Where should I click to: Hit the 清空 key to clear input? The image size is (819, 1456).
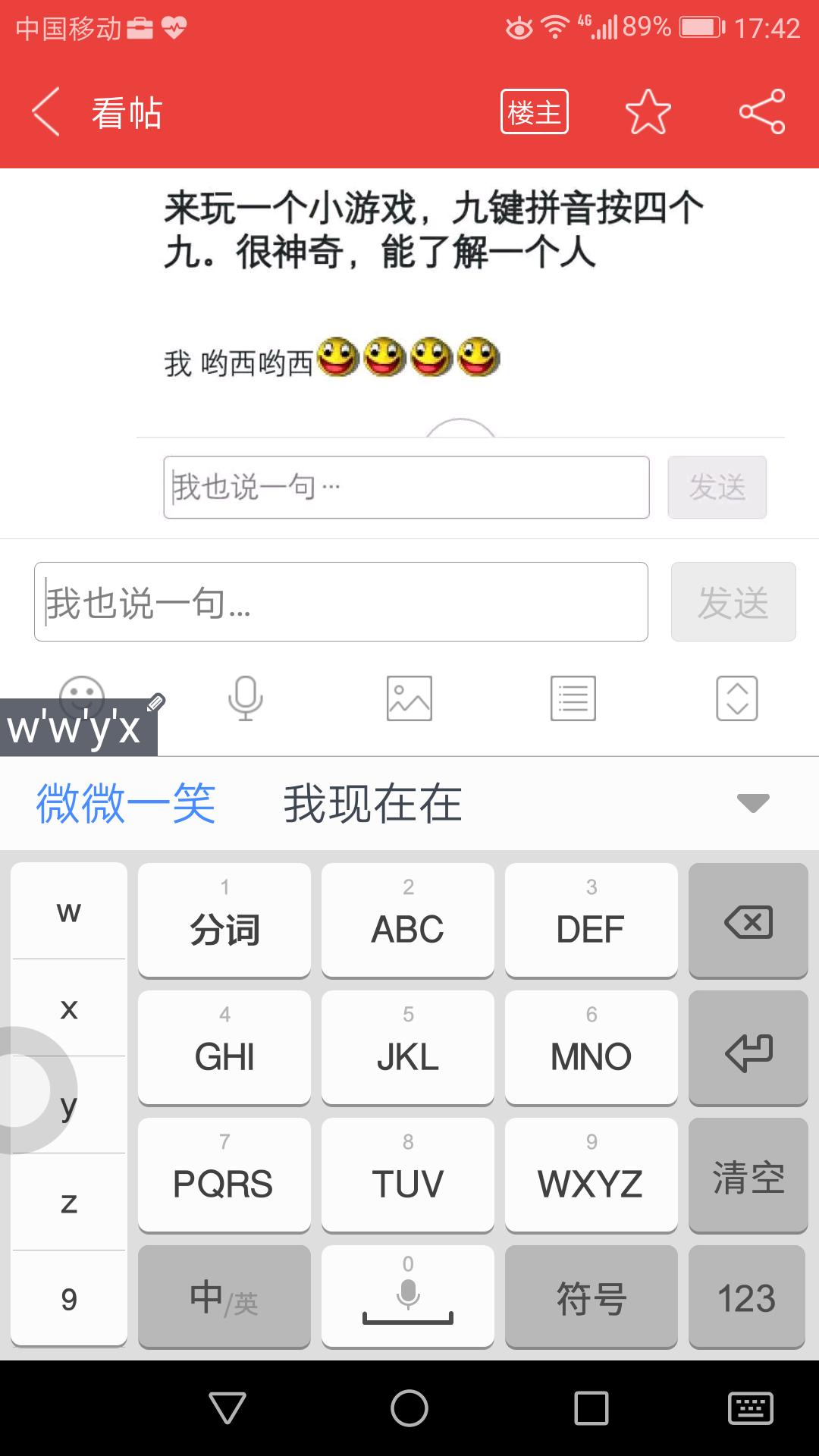click(748, 1176)
